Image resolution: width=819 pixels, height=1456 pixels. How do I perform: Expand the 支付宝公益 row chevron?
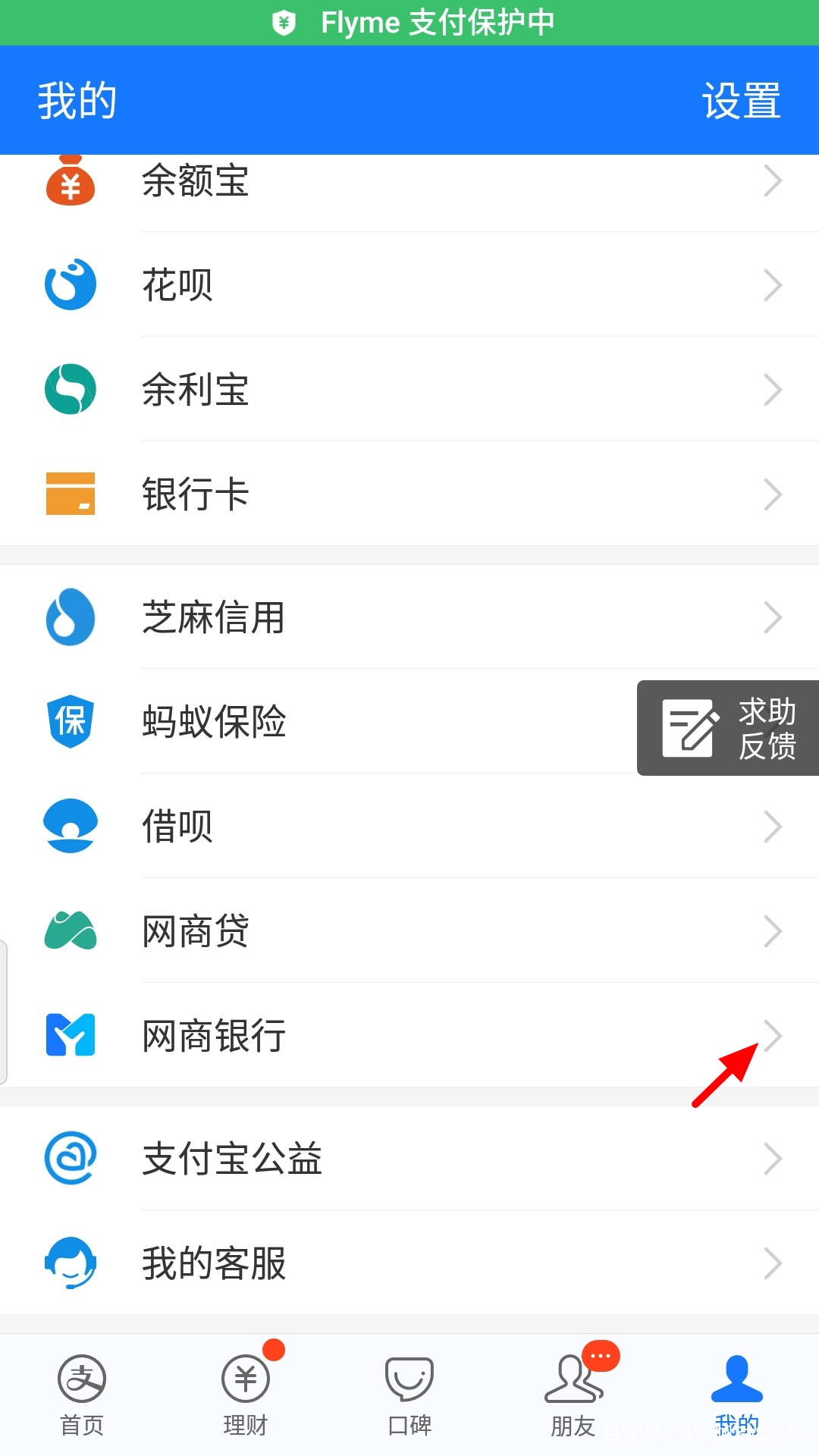click(773, 1159)
